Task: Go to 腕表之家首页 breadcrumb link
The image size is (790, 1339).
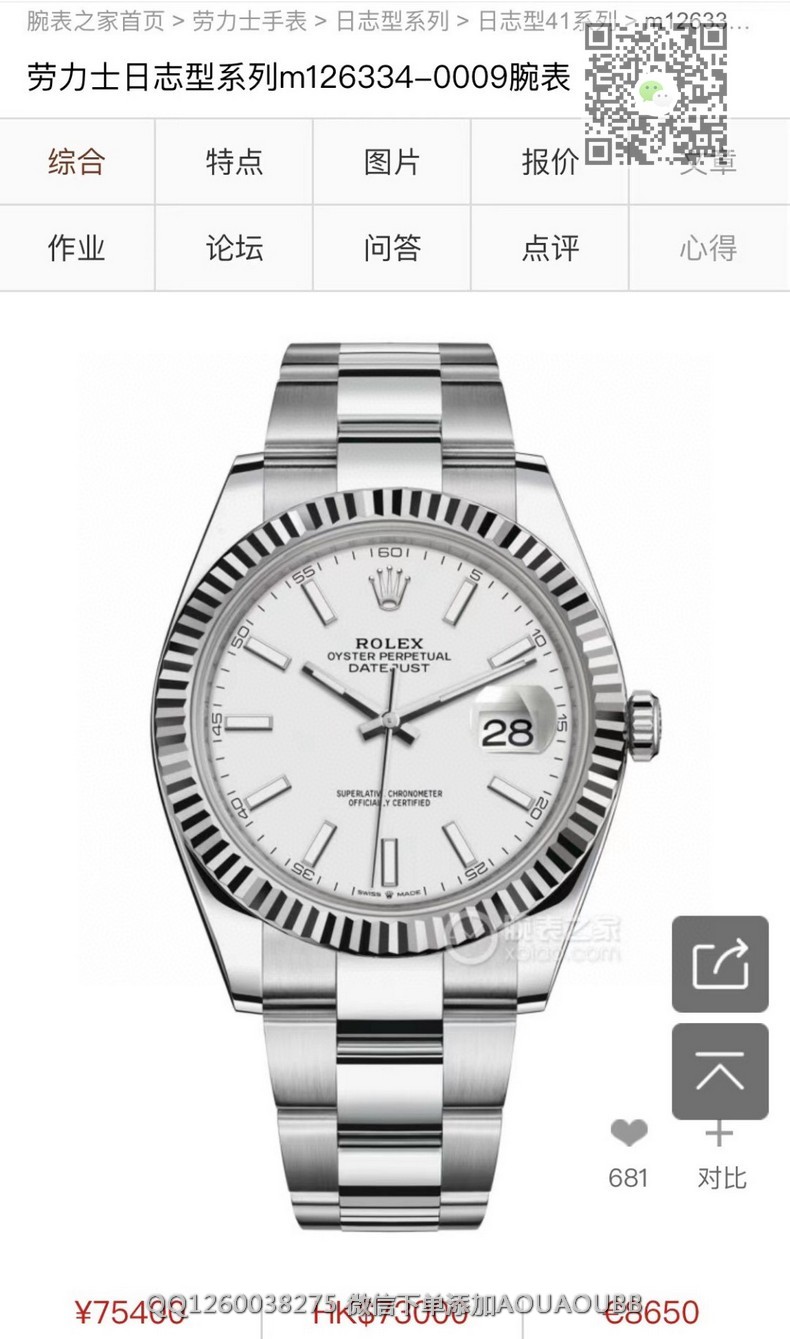Action: coord(95,21)
